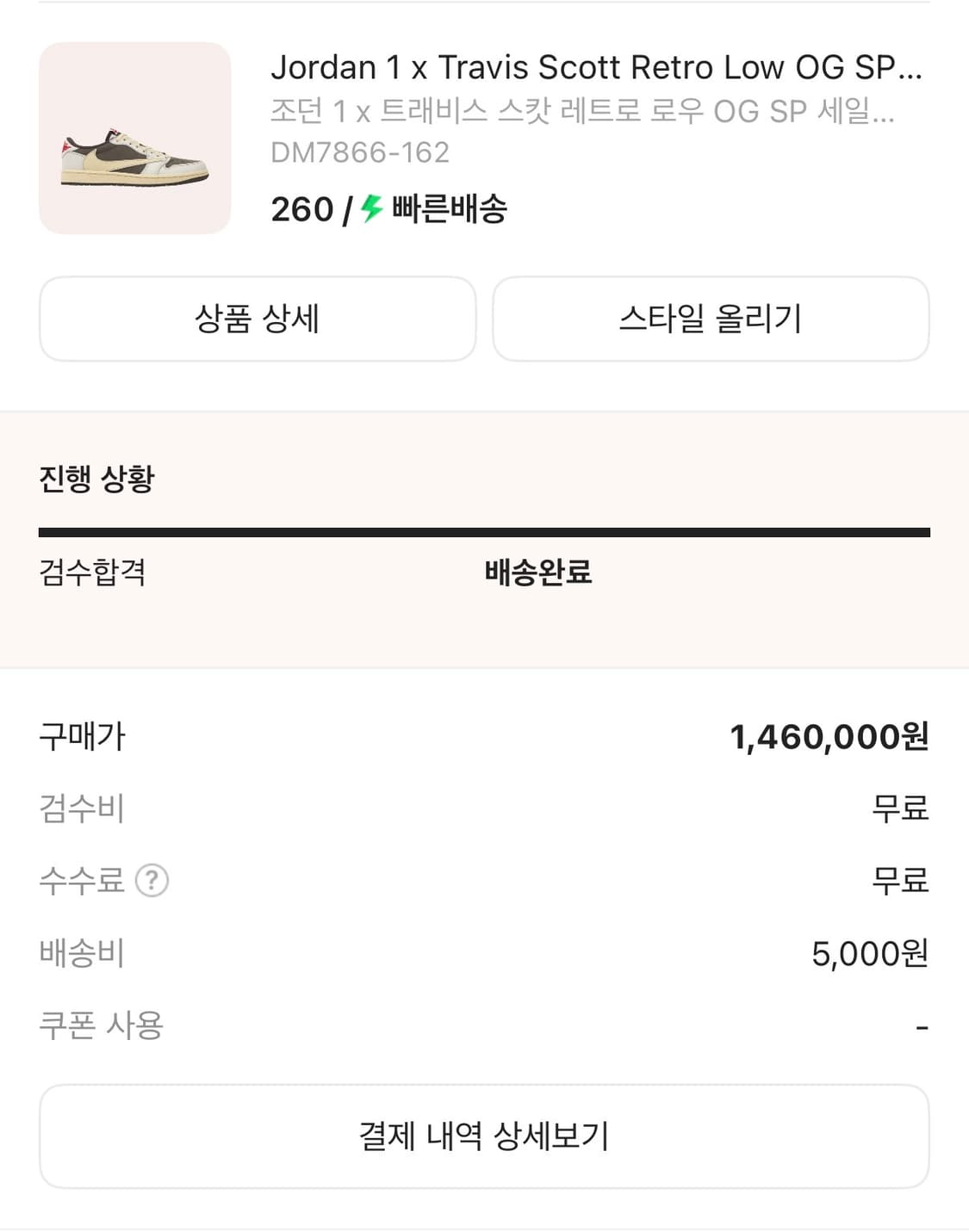Tap the 무료 label beside 검수비
Image resolution: width=969 pixels, height=1232 pixels.
tap(899, 809)
